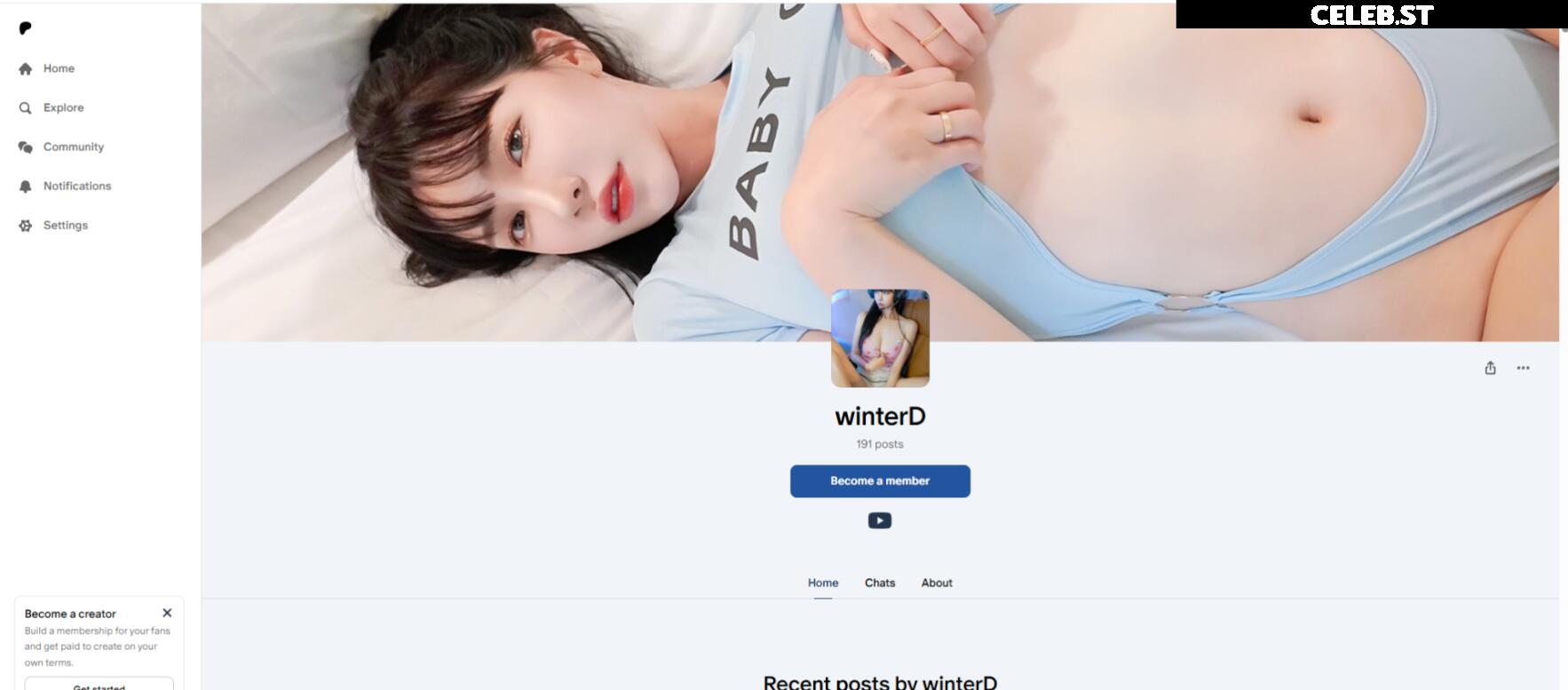
Task: Open winterD's YouTube link icon
Action: coord(880,521)
